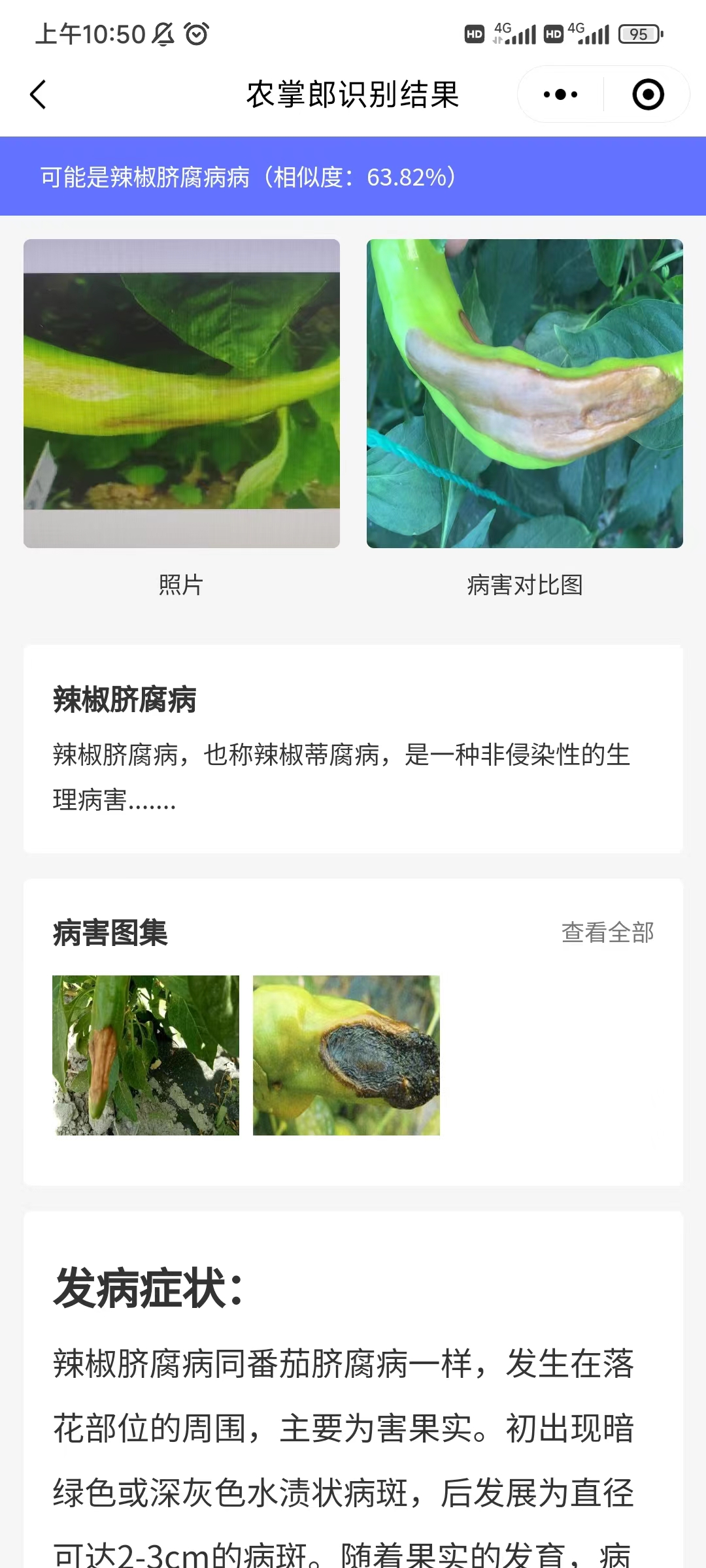
Task: Open the 病害对比图 comparison image
Action: pos(523,392)
